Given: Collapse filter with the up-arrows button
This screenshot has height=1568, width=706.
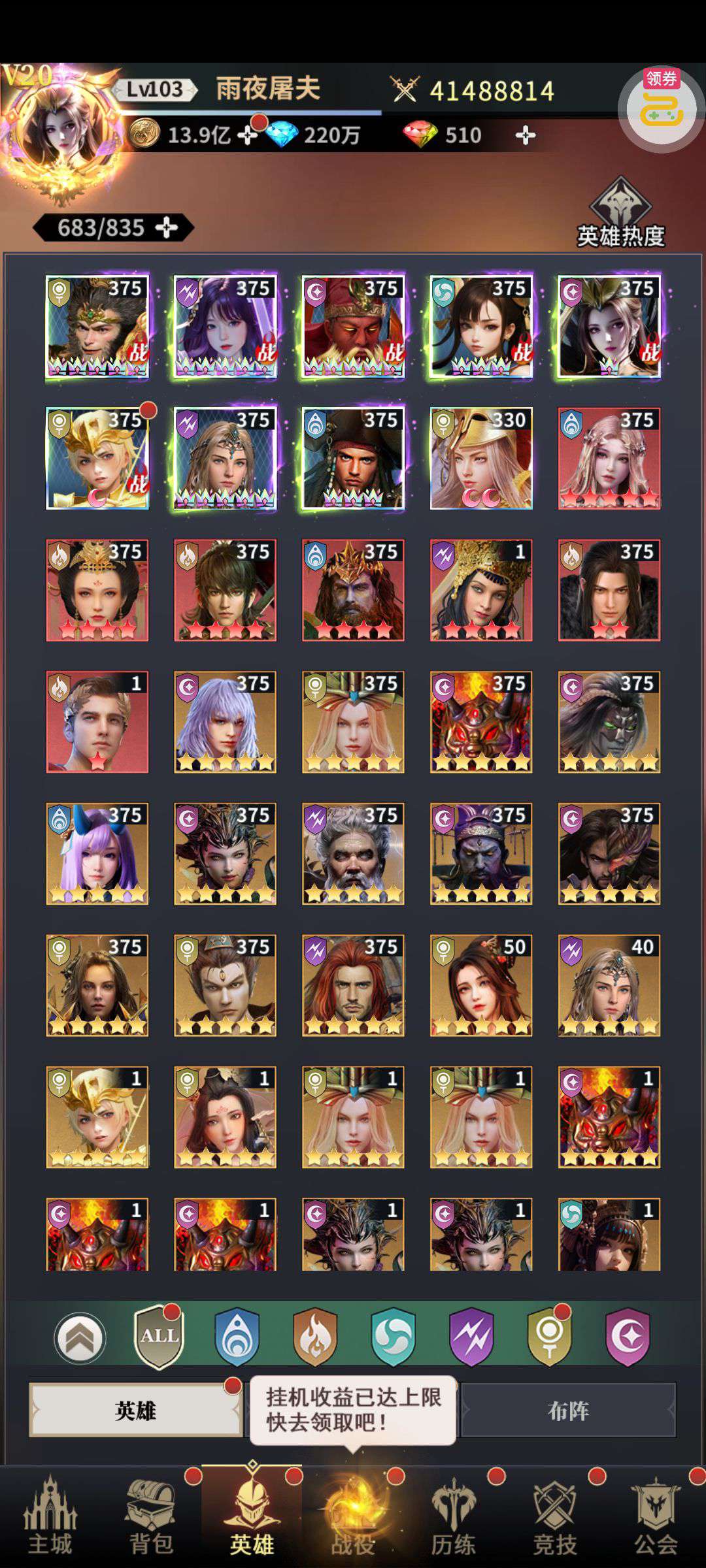Looking at the screenshot, I should pyautogui.click(x=80, y=1338).
